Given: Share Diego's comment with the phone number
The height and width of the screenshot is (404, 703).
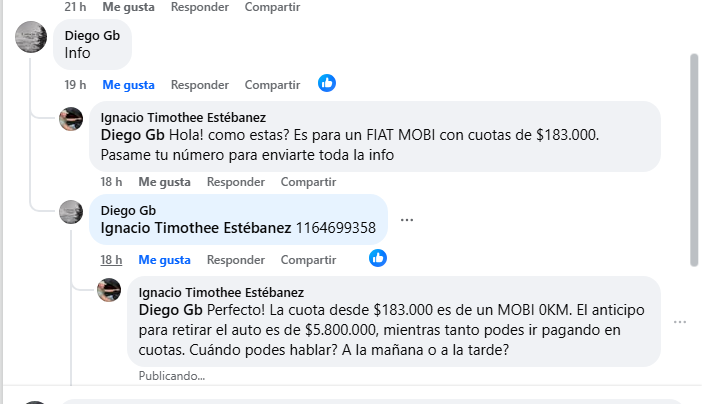Looking at the screenshot, I should coord(308,260).
